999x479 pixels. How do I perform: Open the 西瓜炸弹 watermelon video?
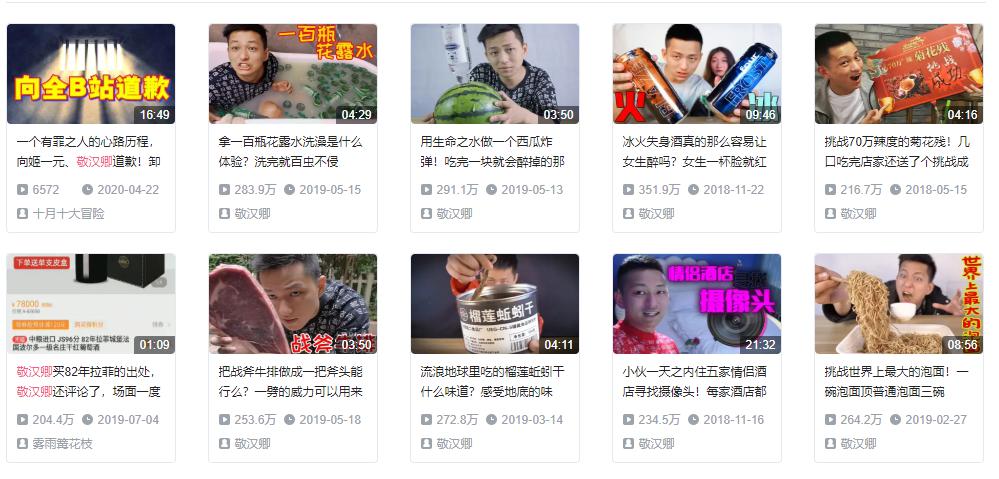[x=494, y=74]
